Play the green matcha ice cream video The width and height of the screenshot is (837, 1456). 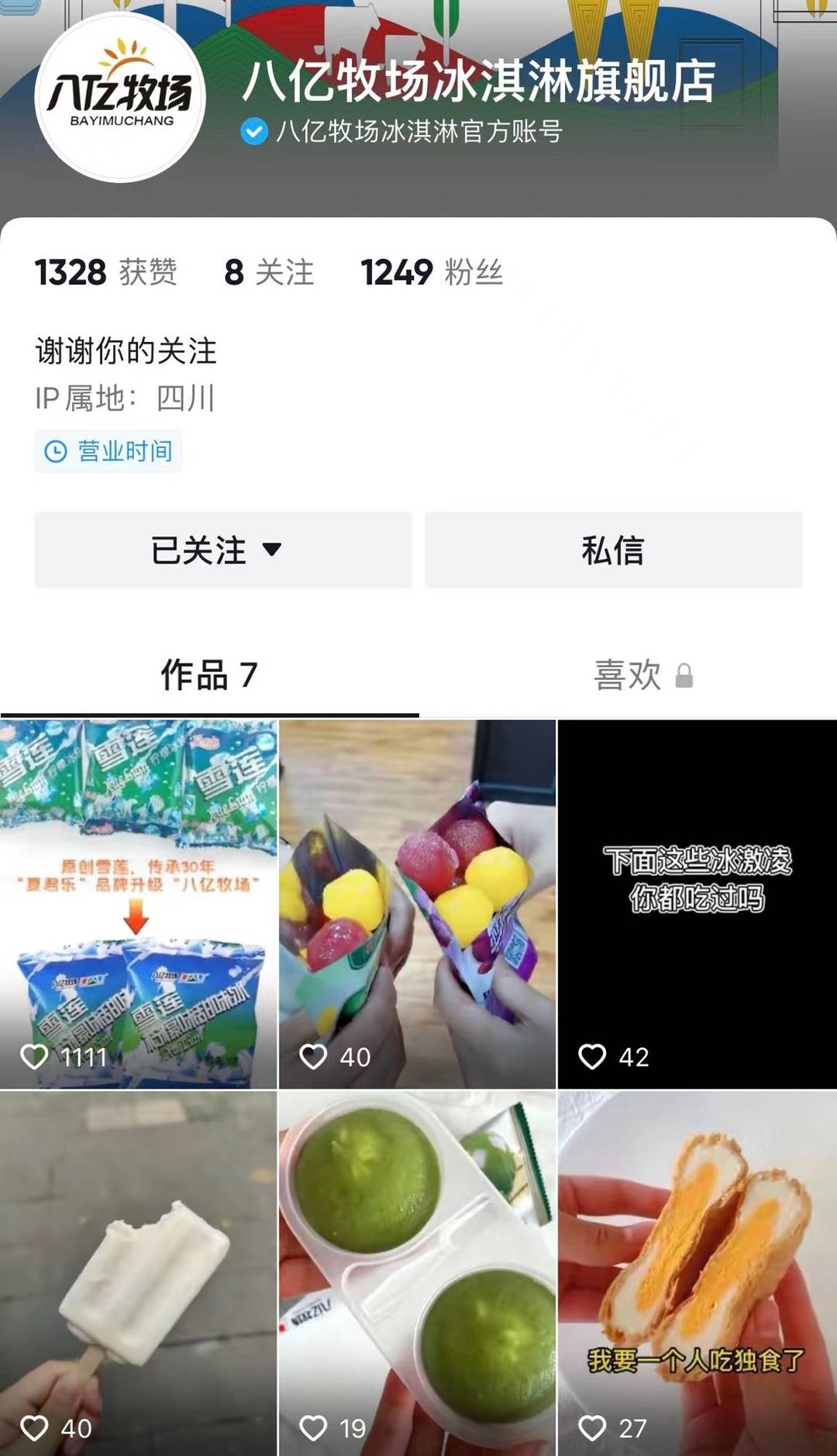[417, 1271]
